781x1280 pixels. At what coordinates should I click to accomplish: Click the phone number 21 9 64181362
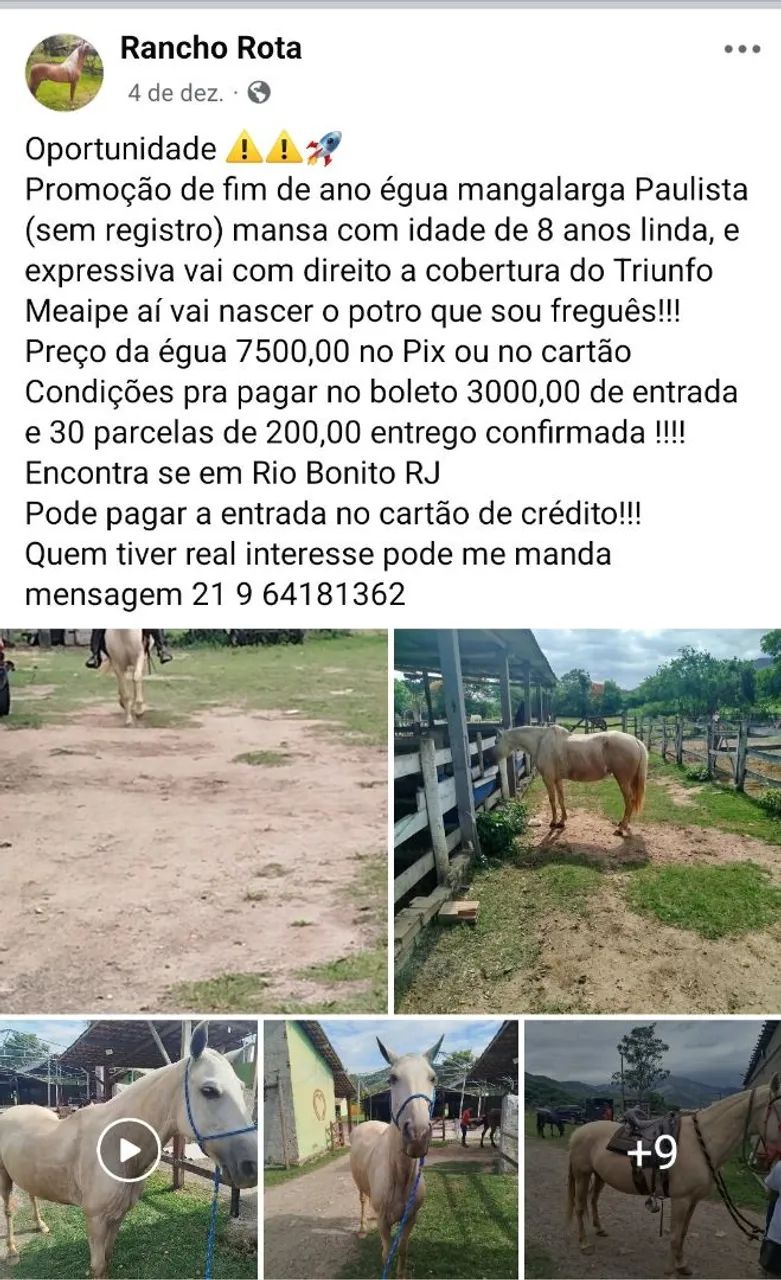[300, 595]
